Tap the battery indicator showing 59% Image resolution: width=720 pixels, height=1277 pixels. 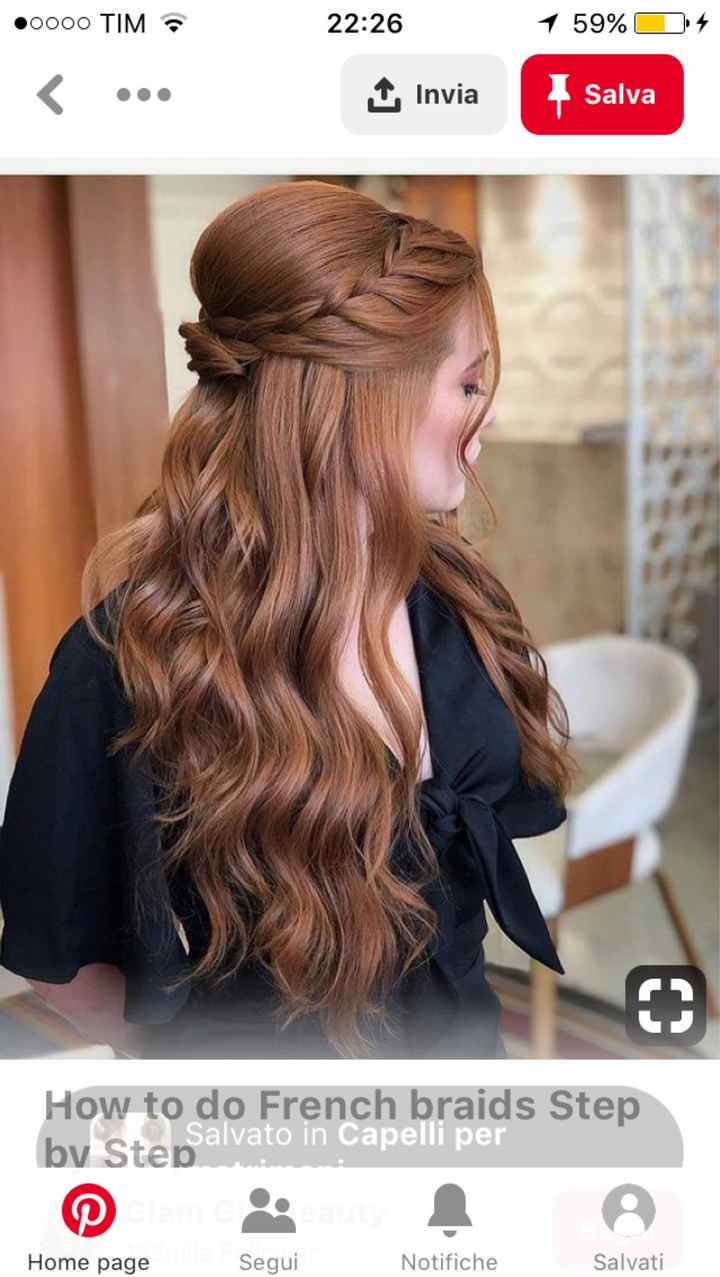coord(659,22)
